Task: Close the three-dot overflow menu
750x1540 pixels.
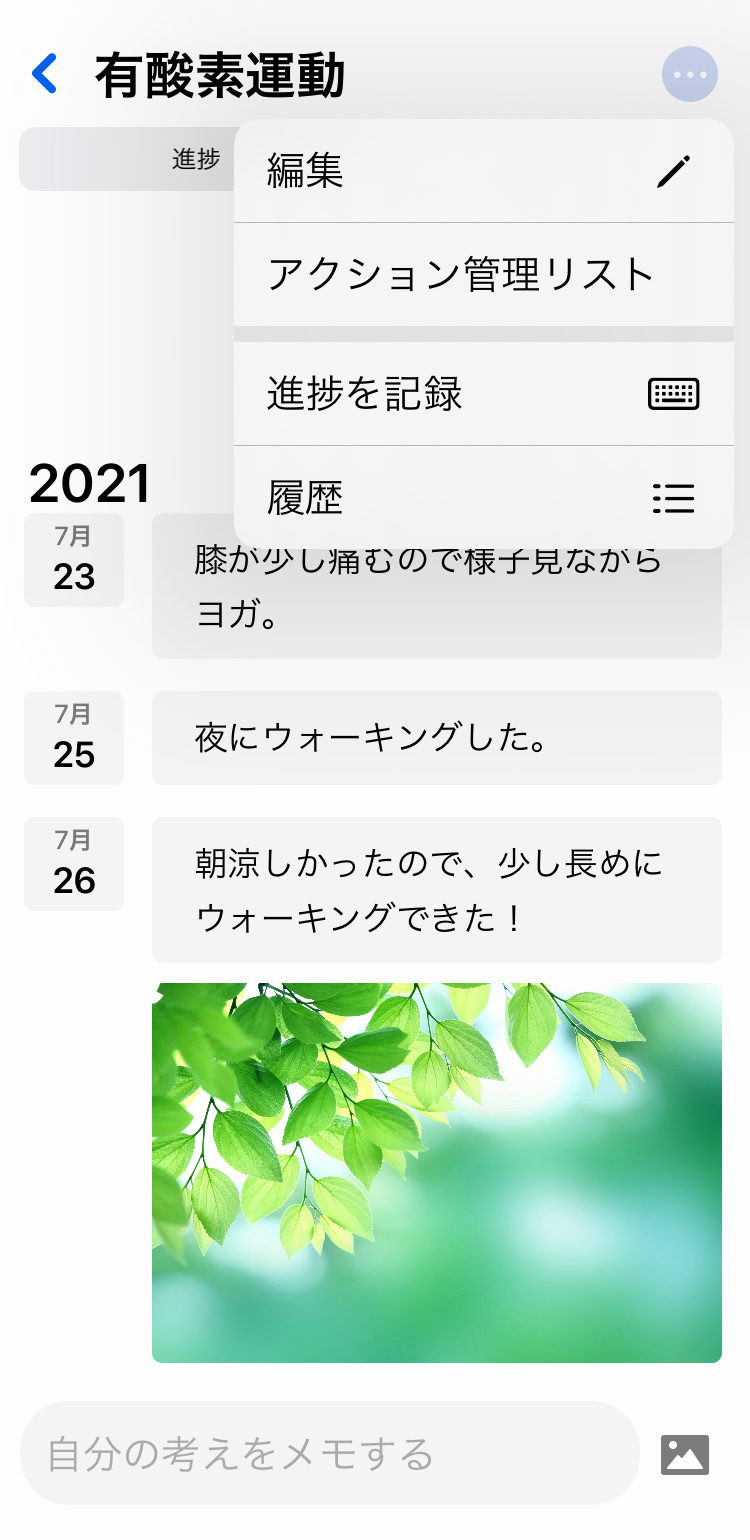Action: (x=689, y=75)
